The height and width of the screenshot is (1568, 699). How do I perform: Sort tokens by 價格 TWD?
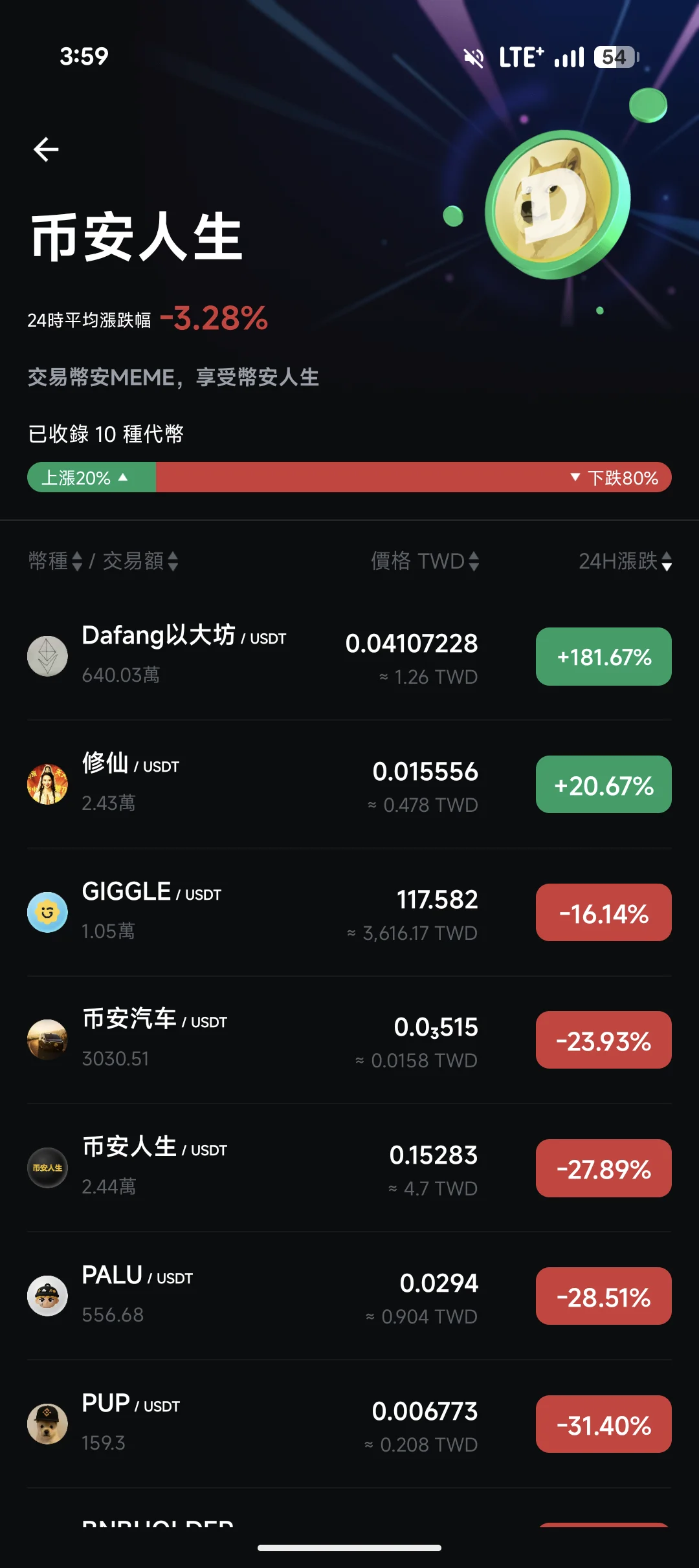click(x=425, y=561)
